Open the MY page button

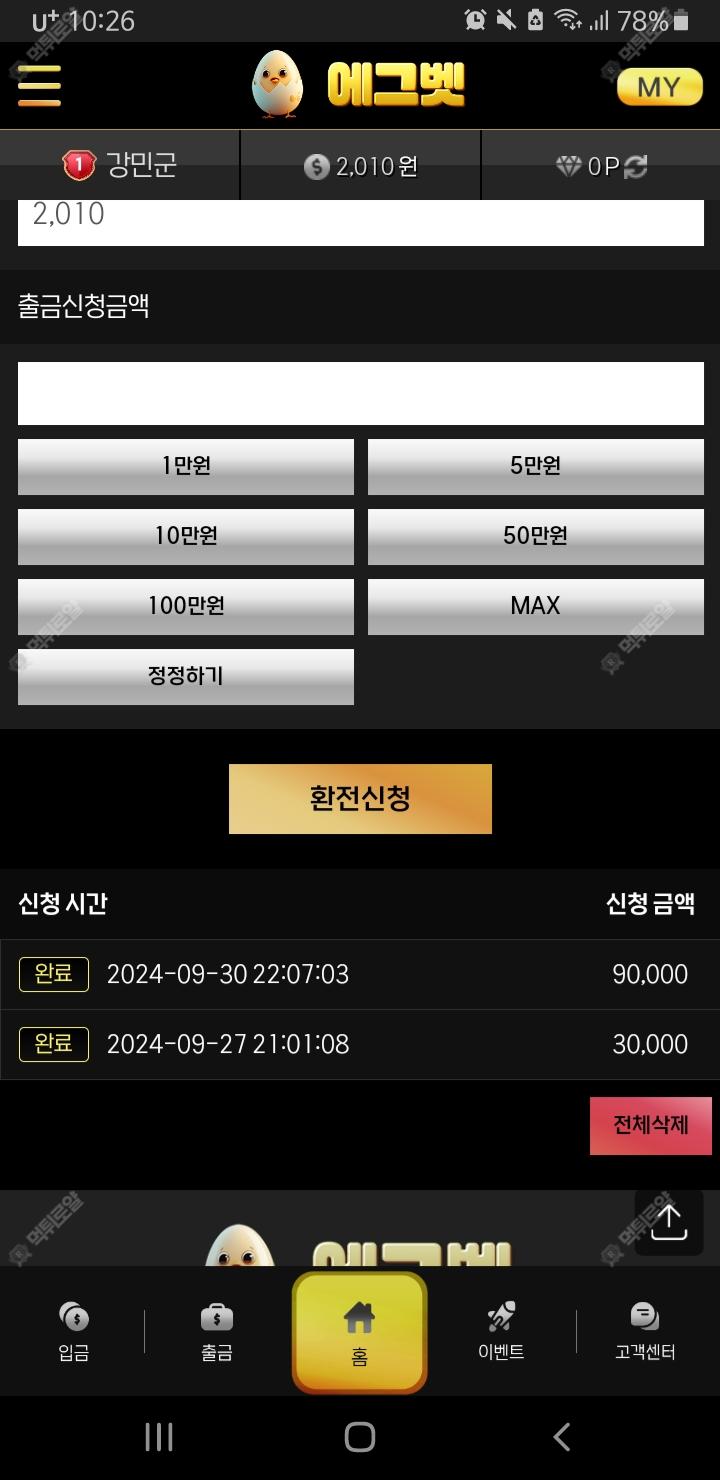tap(659, 87)
